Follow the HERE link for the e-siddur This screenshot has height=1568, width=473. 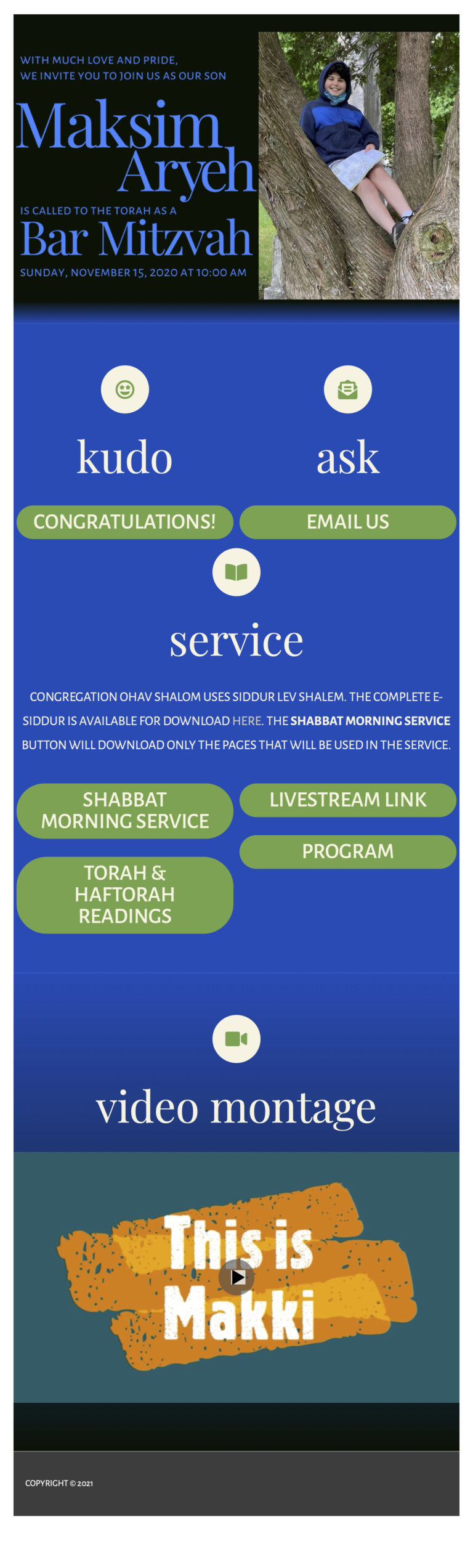pos(246,720)
